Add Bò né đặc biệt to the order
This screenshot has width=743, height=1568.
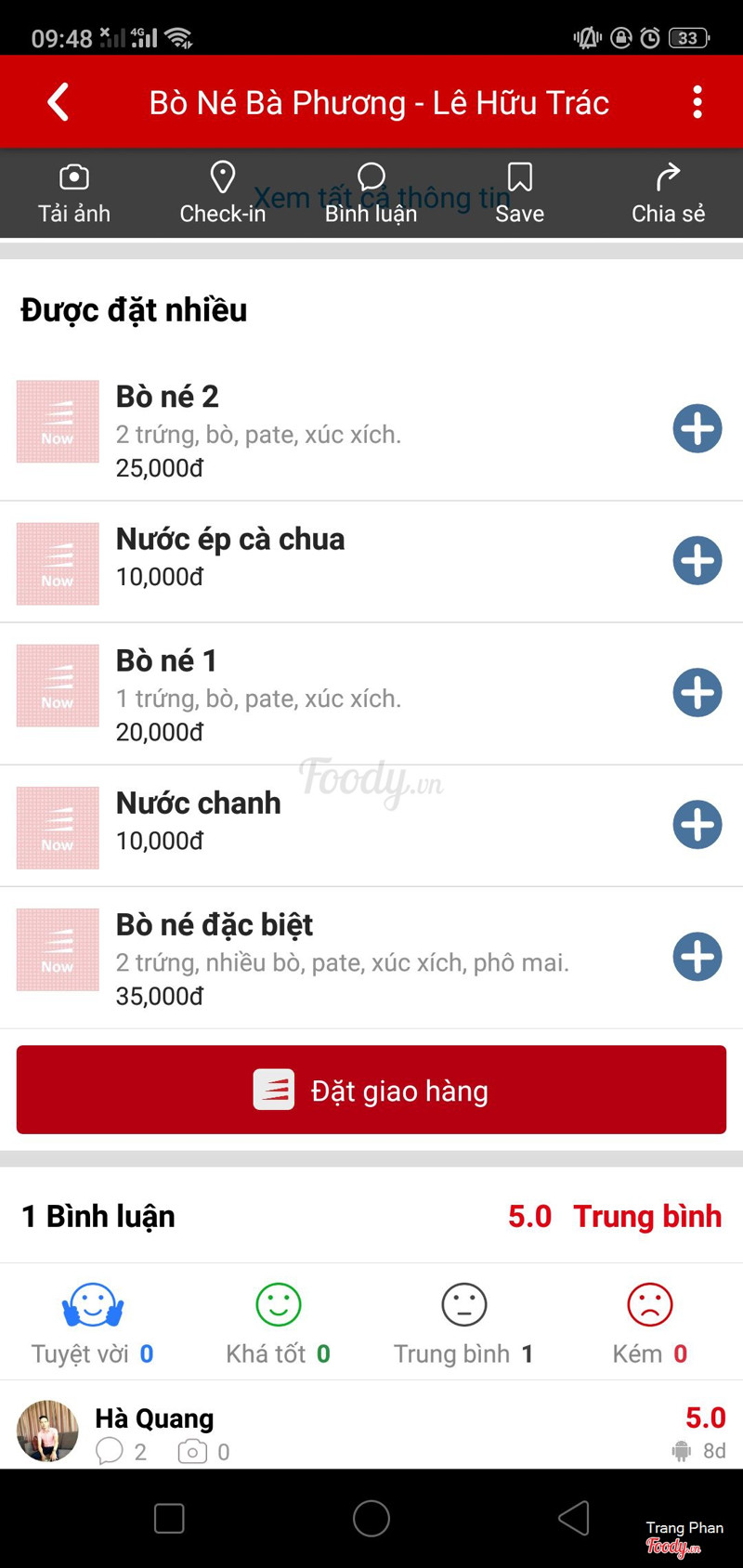[x=697, y=957]
